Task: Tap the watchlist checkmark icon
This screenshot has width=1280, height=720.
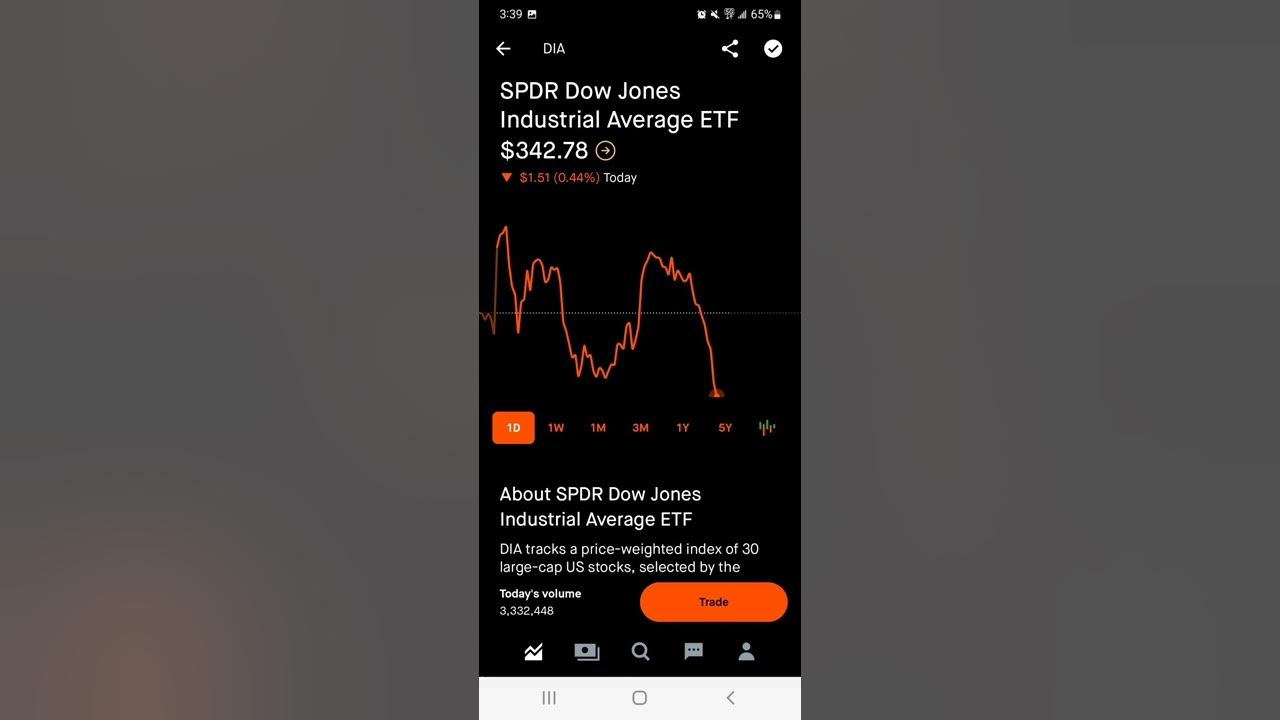Action: (773, 49)
